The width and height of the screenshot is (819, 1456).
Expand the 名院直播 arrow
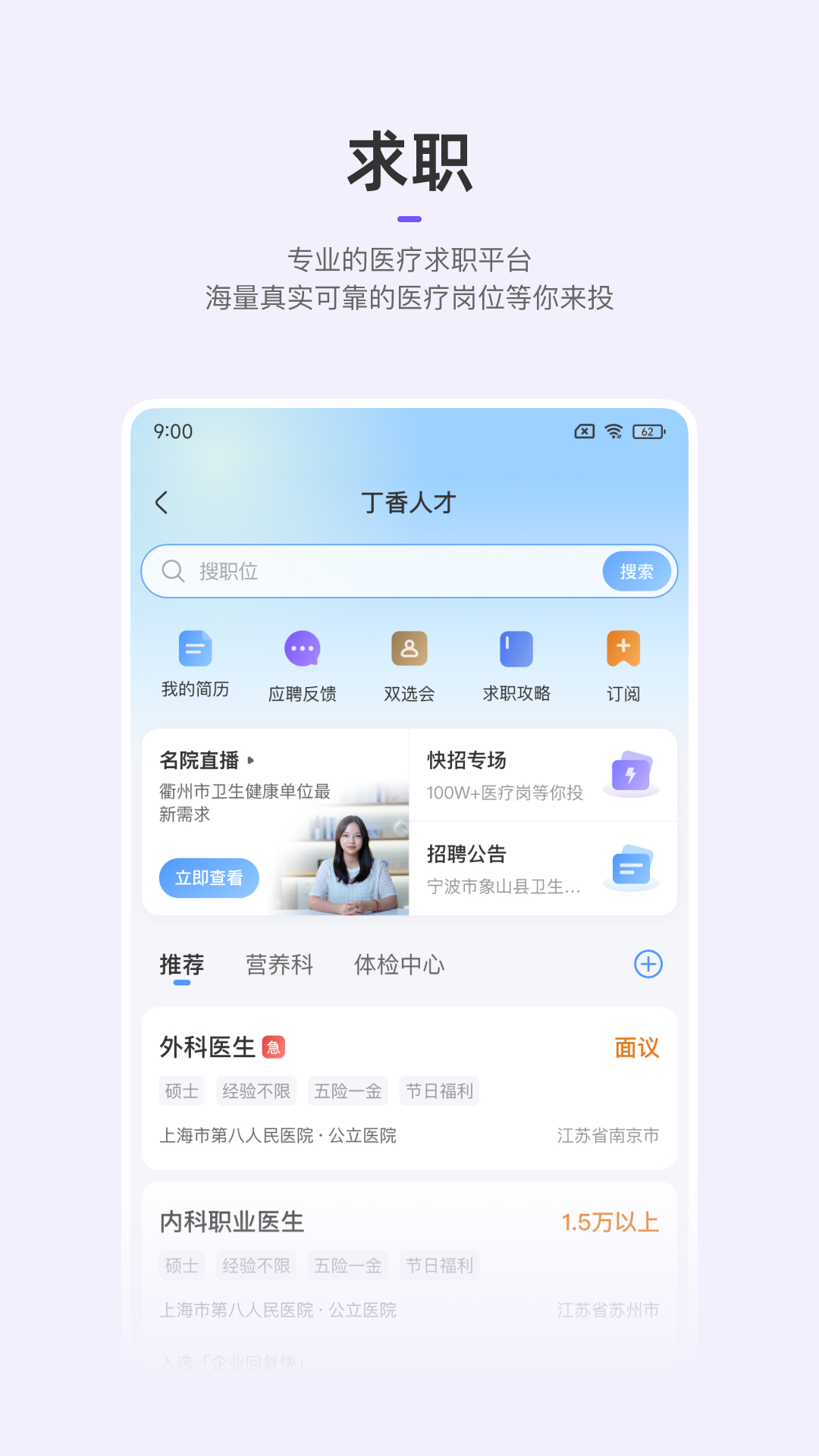[253, 760]
